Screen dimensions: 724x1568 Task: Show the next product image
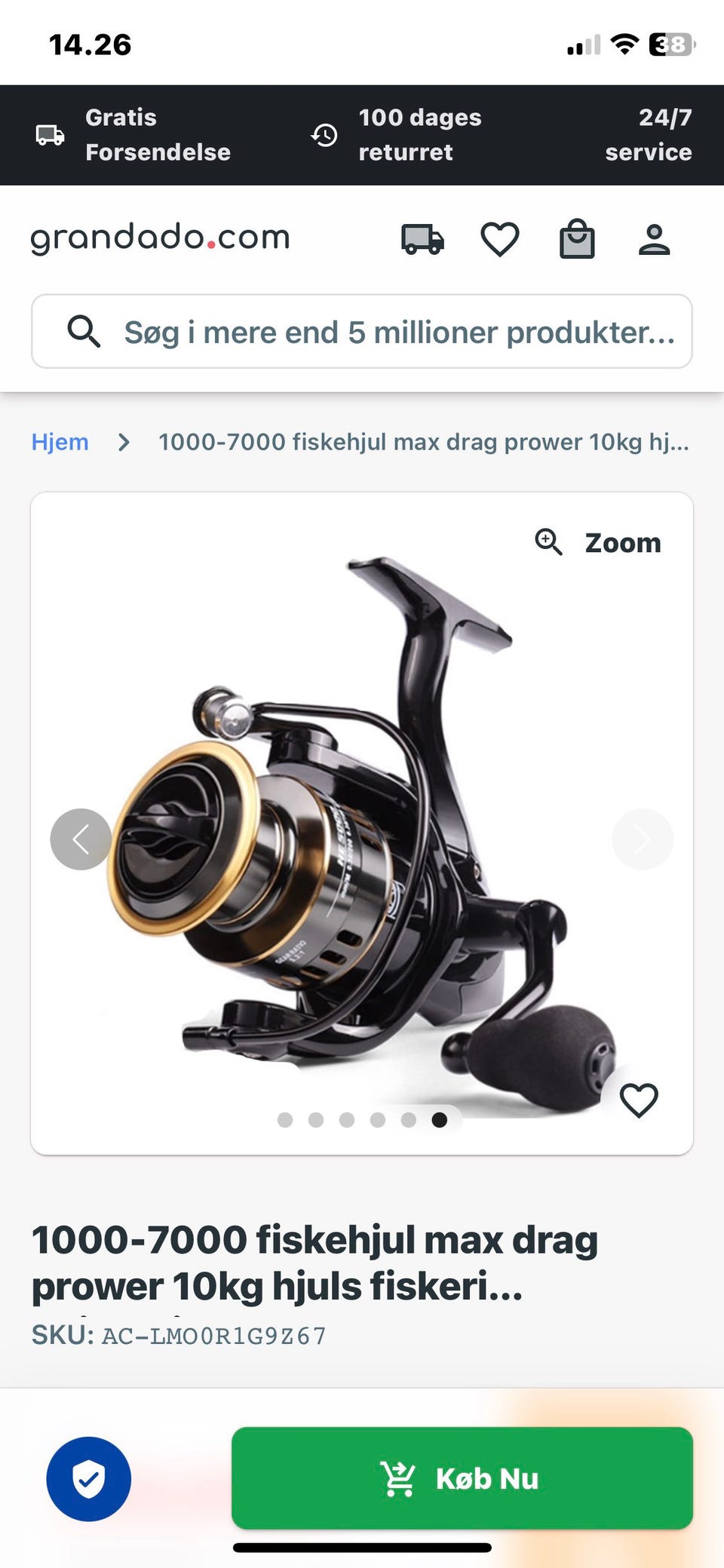(x=643, y=839)
